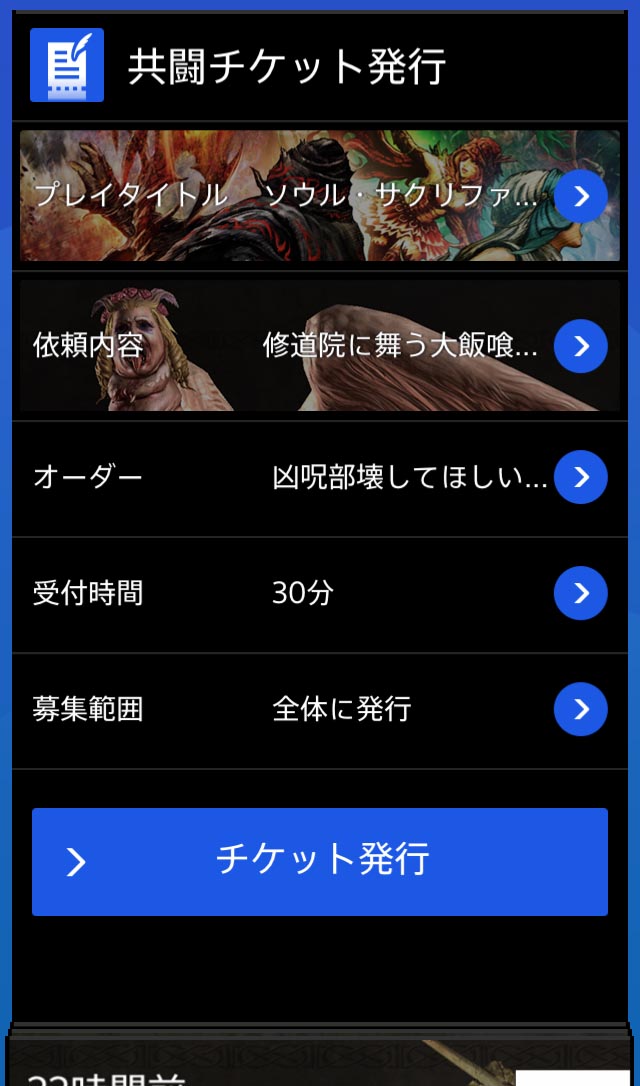Edit the 受付時間 reception time
Image resolution: width=640 pixels, height=1086 pixels.
click(x=319, y=594)
